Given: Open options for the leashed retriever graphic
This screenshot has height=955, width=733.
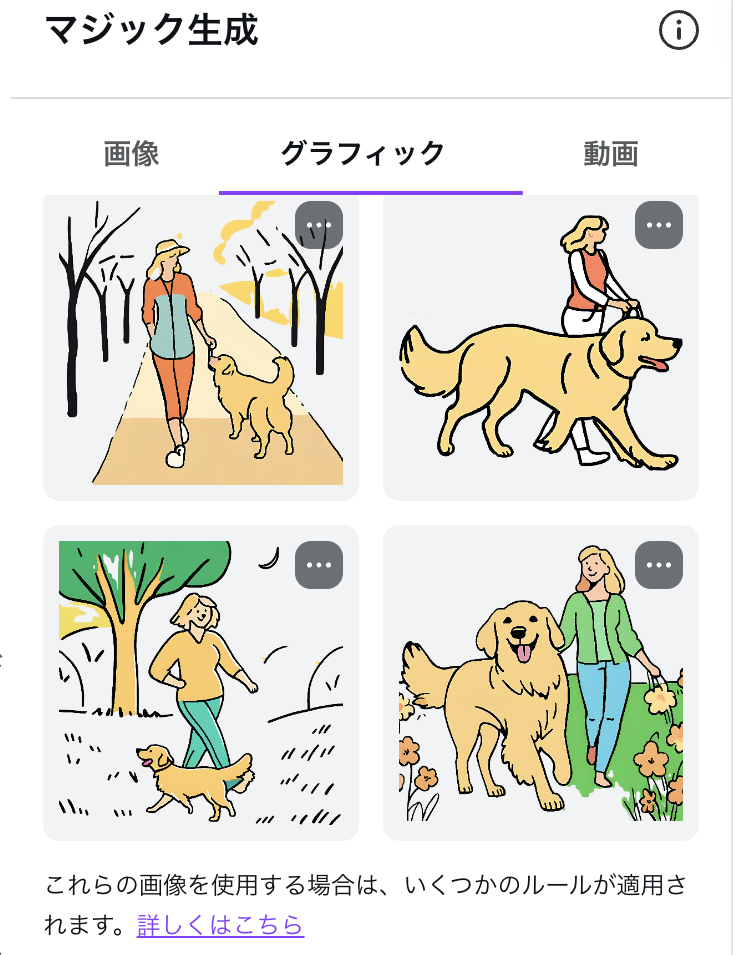Looking at the screenshot, I should 659,225.
